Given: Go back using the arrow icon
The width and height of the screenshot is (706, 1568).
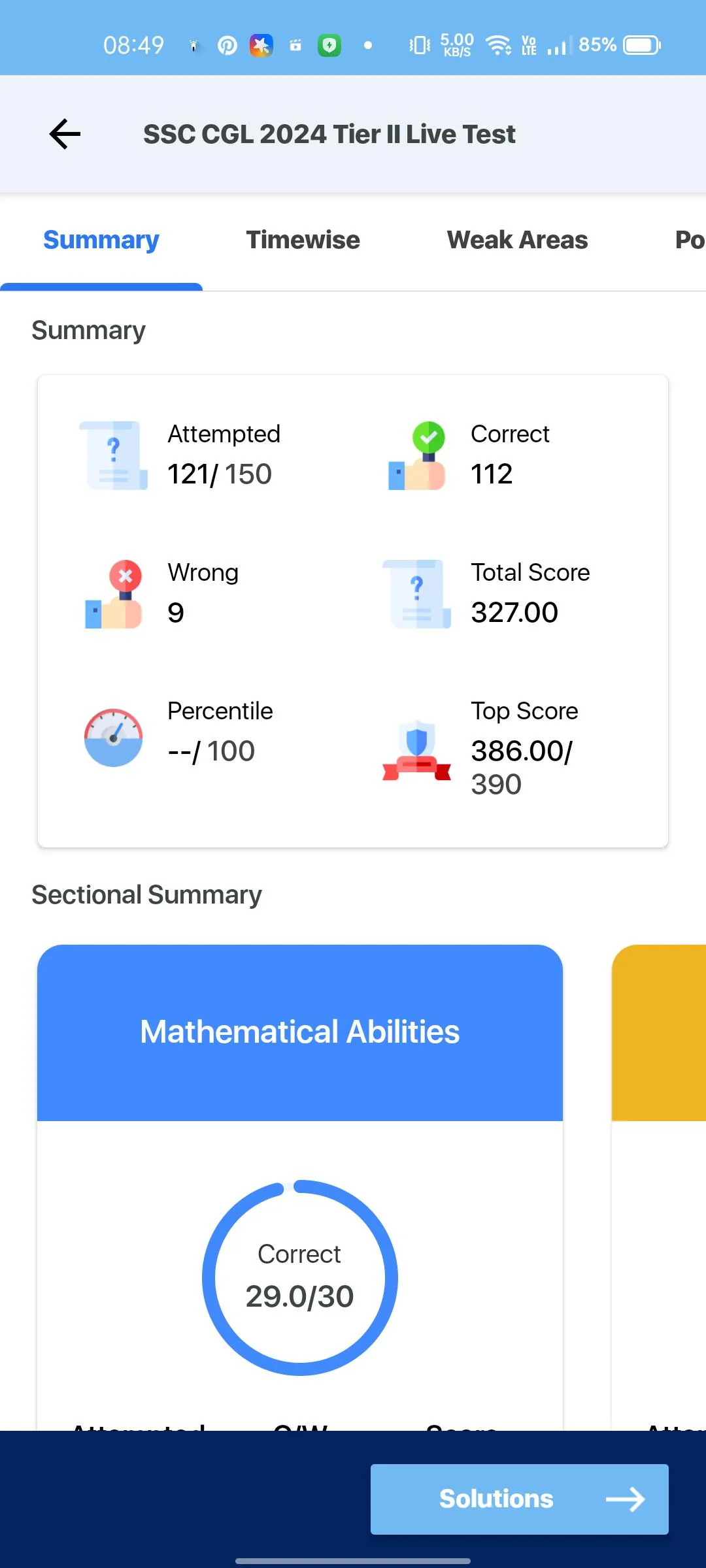Looking at the screenshot, I should click(65, 135).
